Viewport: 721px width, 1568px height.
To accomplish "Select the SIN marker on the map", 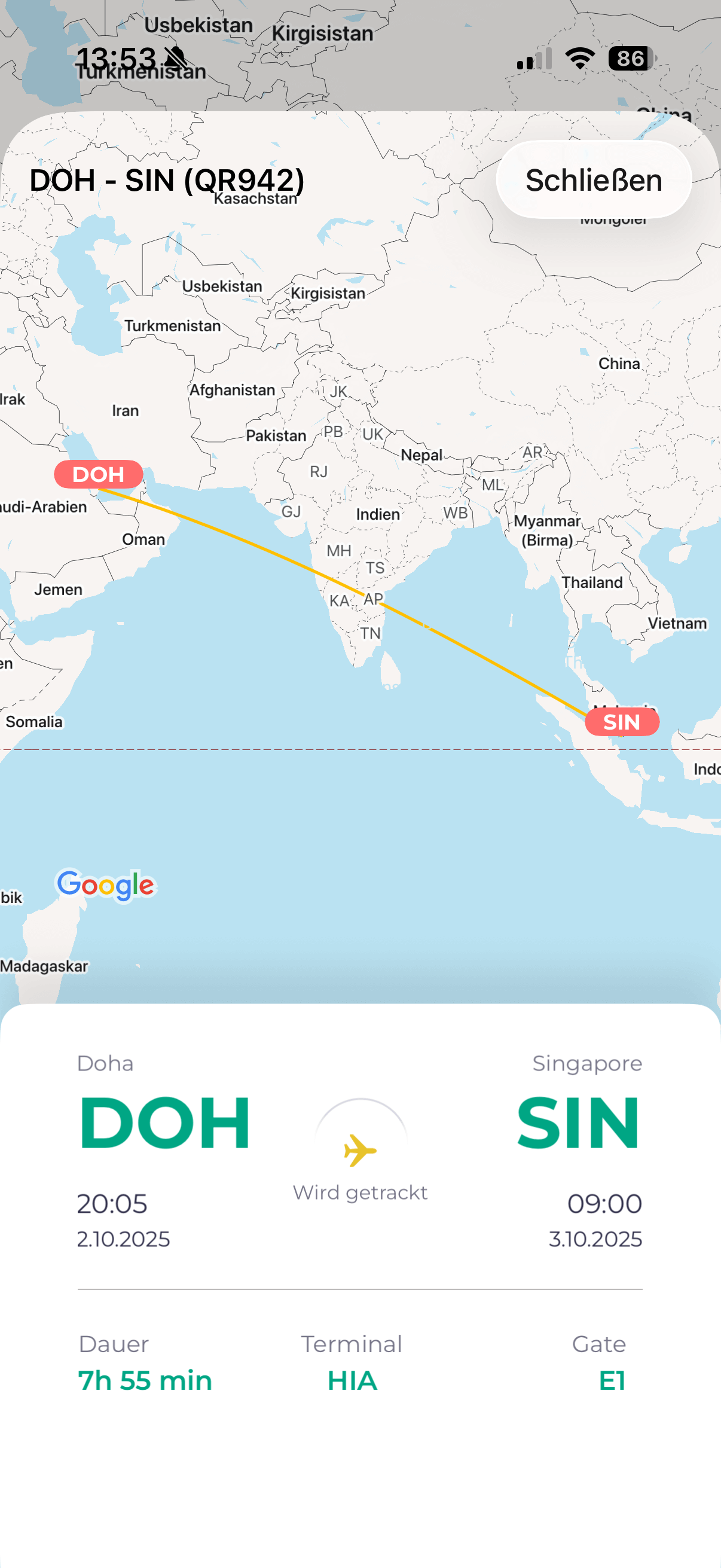I will pos(621,722).
